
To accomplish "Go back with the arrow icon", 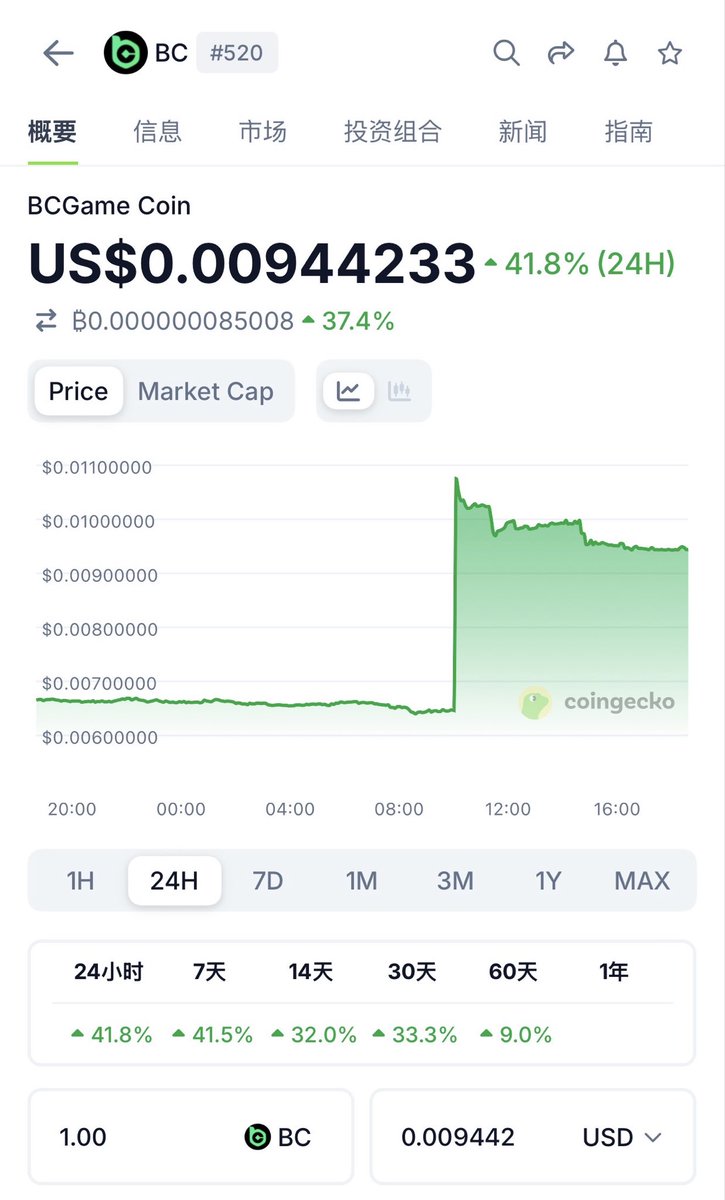I will pos(58,53).
